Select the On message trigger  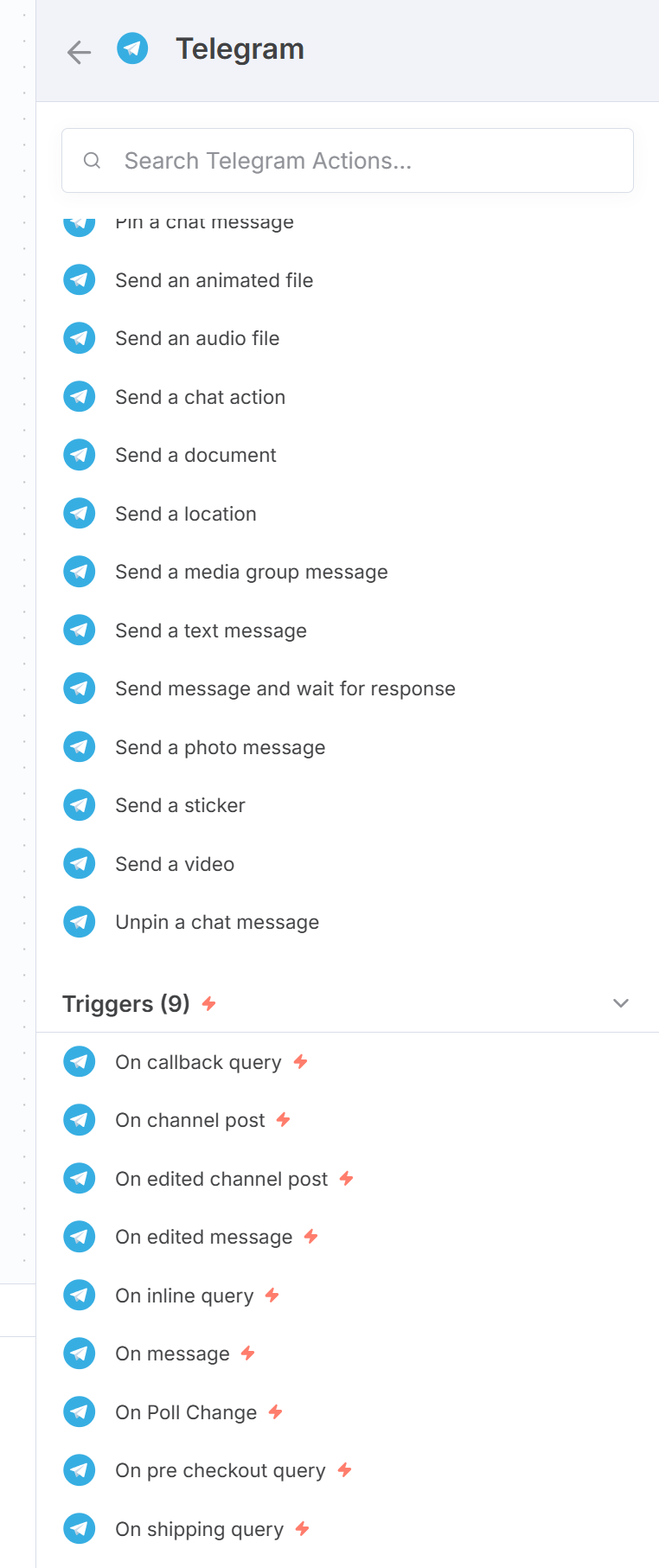coord(348,1354)
